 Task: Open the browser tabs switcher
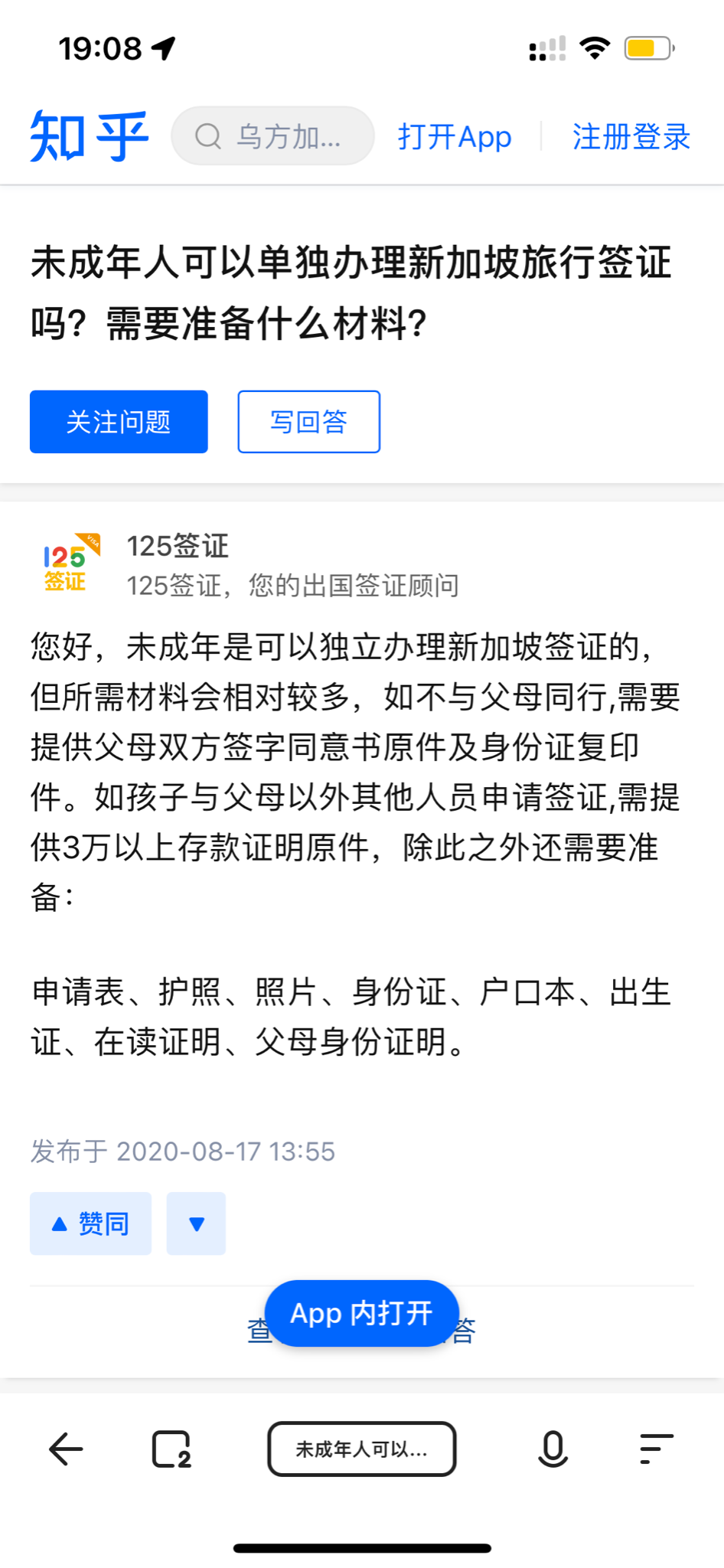[171, 1449]
